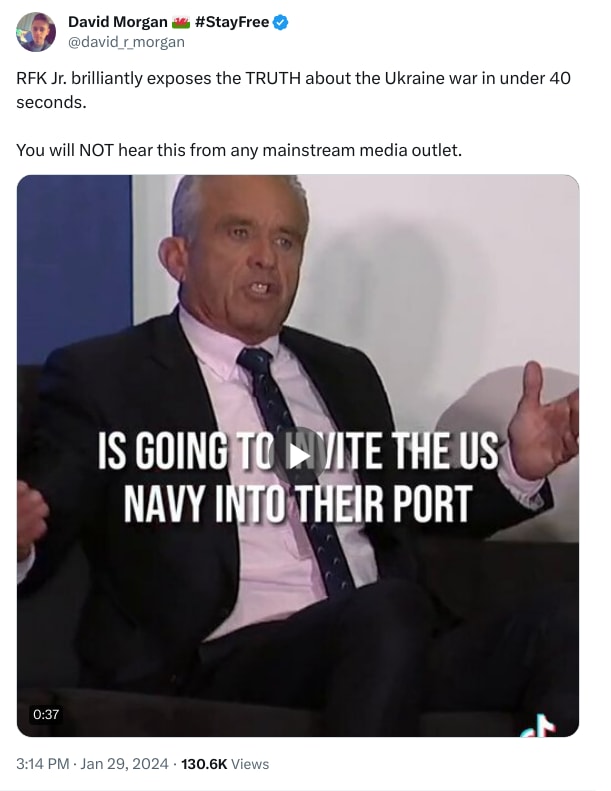Open David Morgan's profile picture
This screenshot has width=611, height=791.
click(x=36, y=32)
